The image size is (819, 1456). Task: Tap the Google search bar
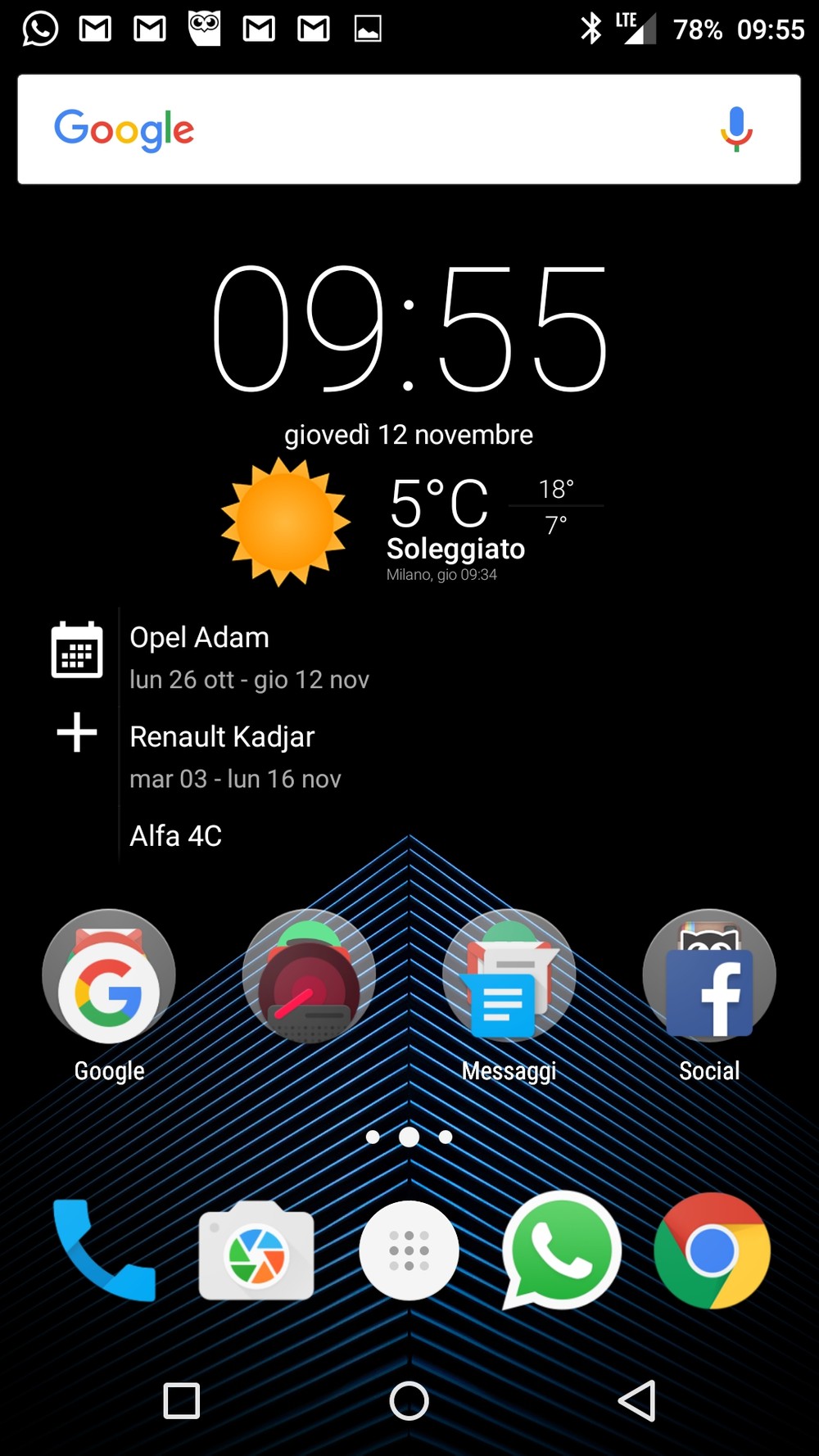pyautogui.click(x=409, y=129)
